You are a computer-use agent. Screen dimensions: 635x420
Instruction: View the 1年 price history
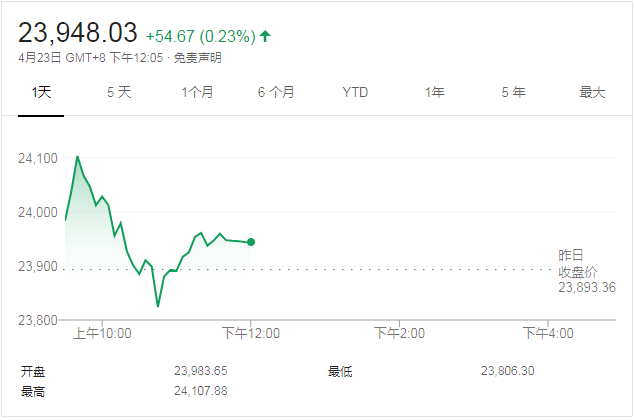point(434,92)
